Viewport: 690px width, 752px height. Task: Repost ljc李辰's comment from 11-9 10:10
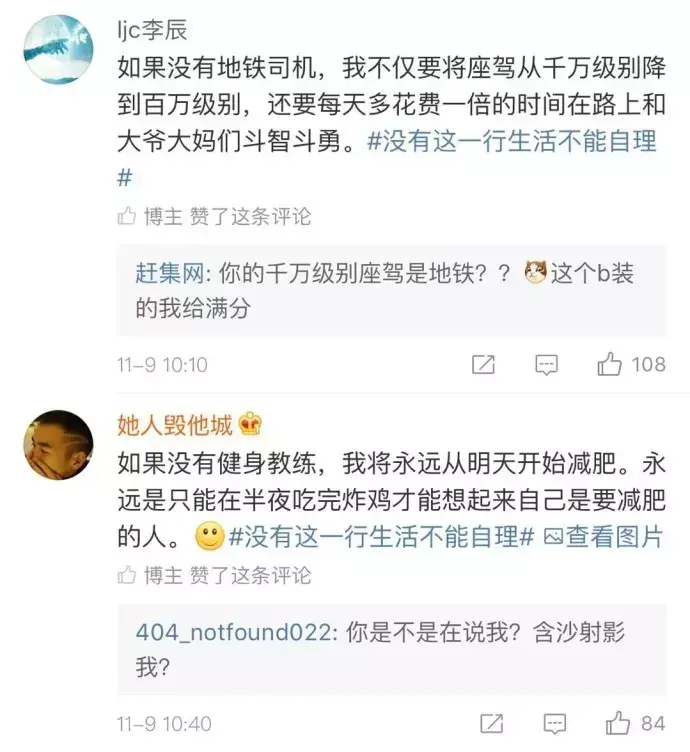point(483,365)
